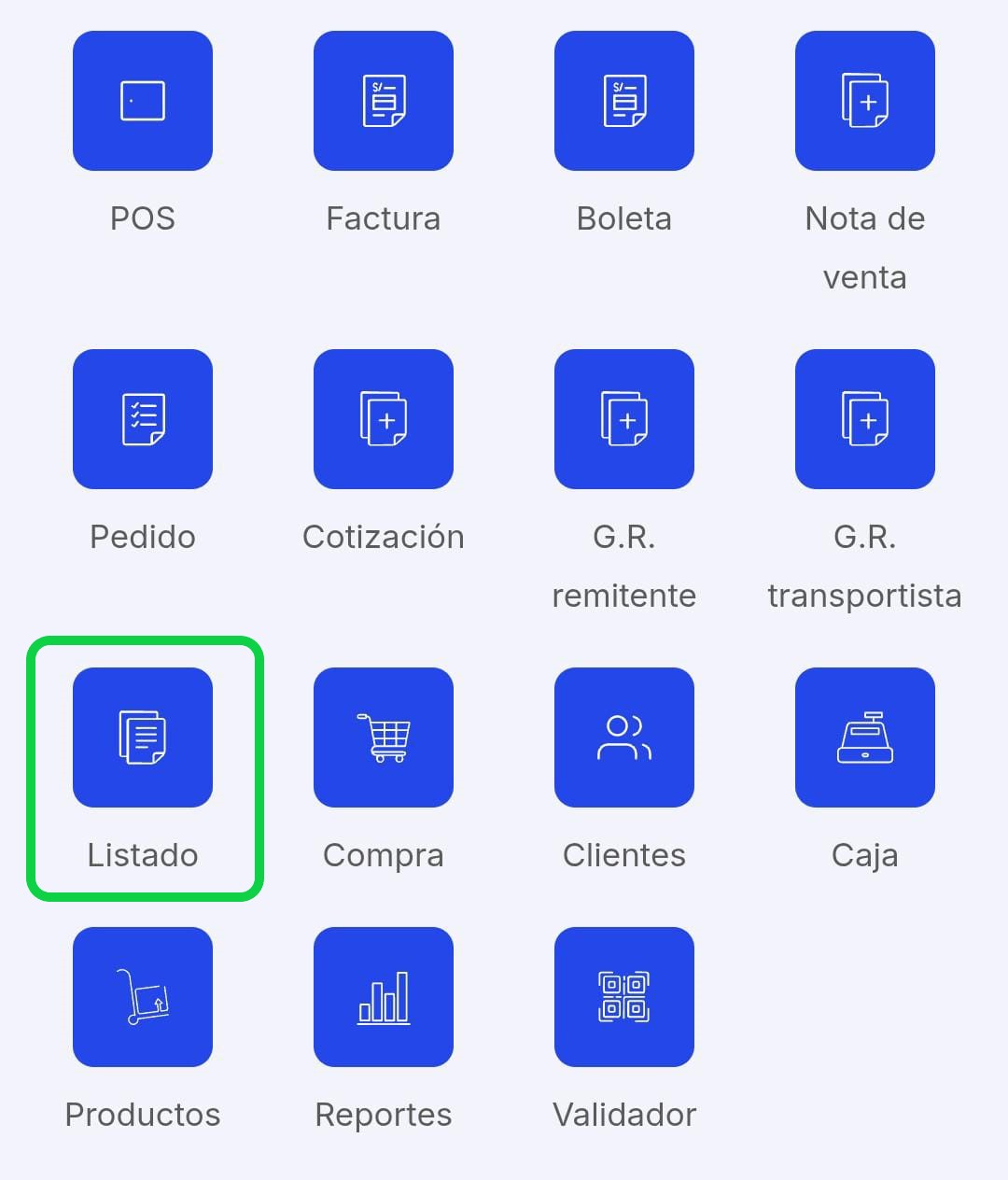Open the Boleta icon
Image resolution: width=1008 pixels, height=1180 pixels.
tap(623, 100)
